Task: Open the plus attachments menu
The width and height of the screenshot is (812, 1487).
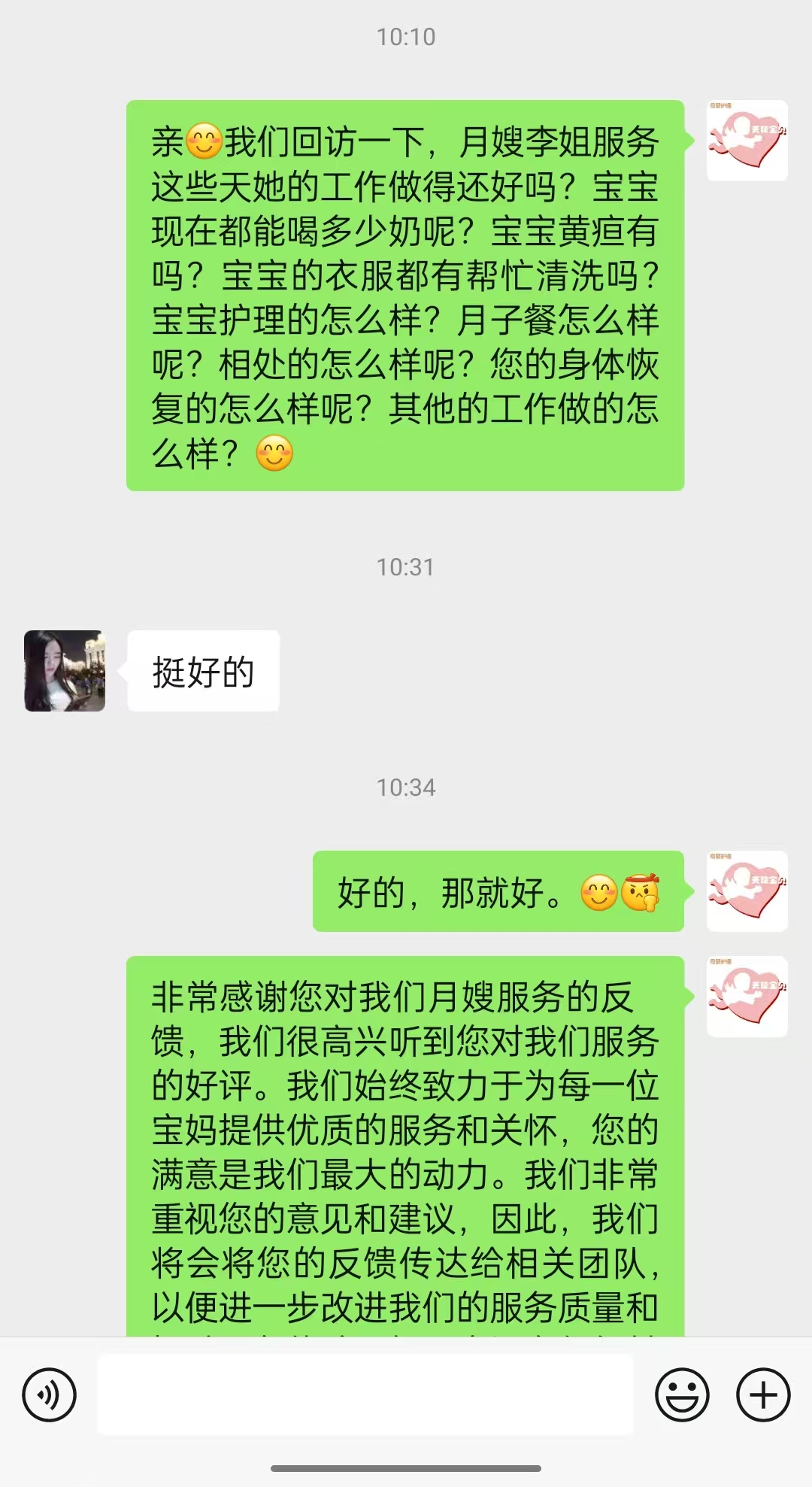Action: [762, 1394]
